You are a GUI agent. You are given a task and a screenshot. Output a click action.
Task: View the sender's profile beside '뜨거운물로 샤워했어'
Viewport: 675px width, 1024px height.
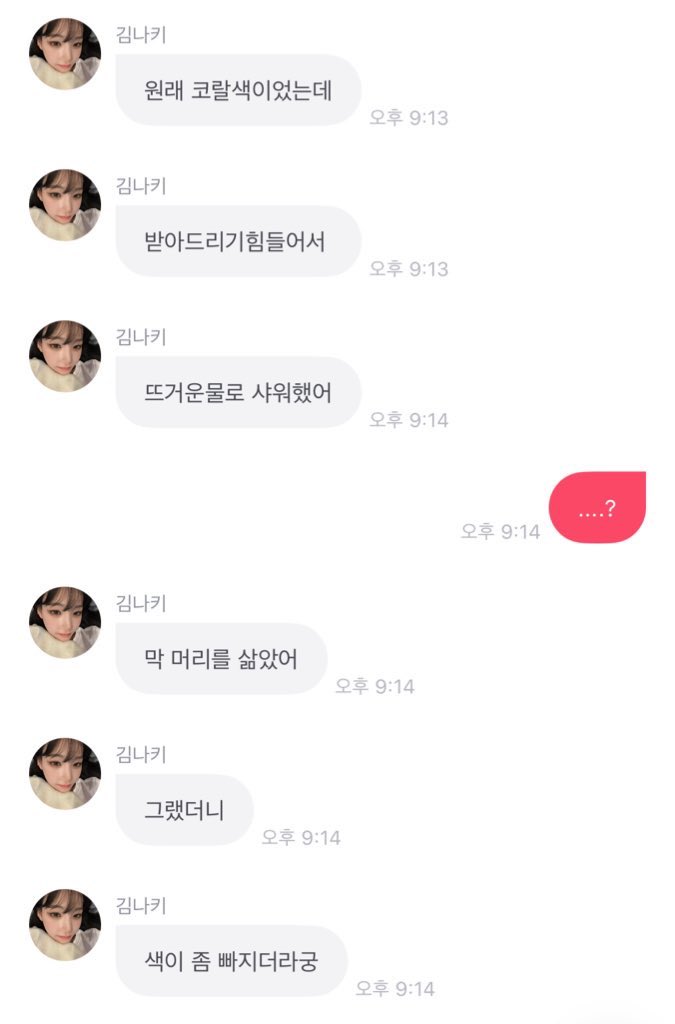click(x=65, y=356)
